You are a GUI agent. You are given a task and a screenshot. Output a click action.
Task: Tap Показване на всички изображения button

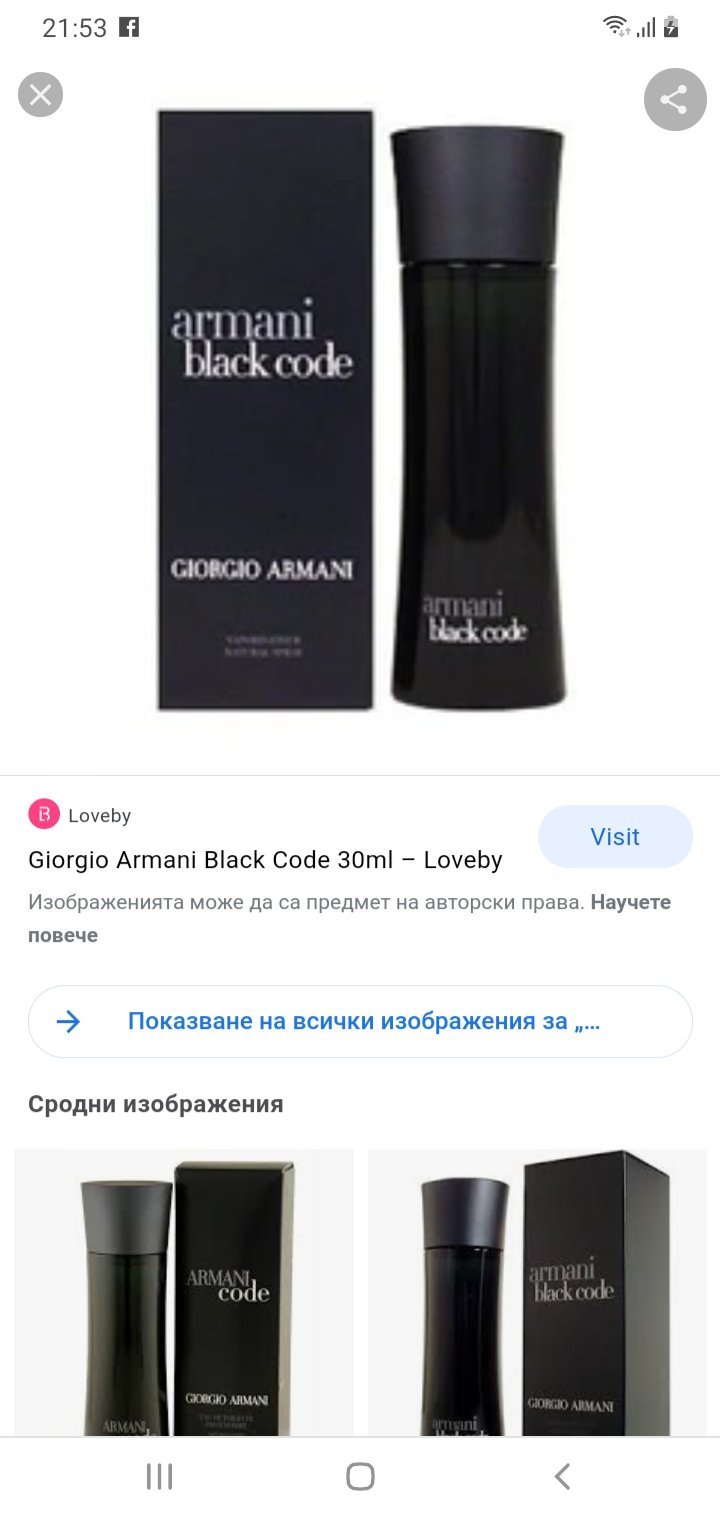[360, 1022]
